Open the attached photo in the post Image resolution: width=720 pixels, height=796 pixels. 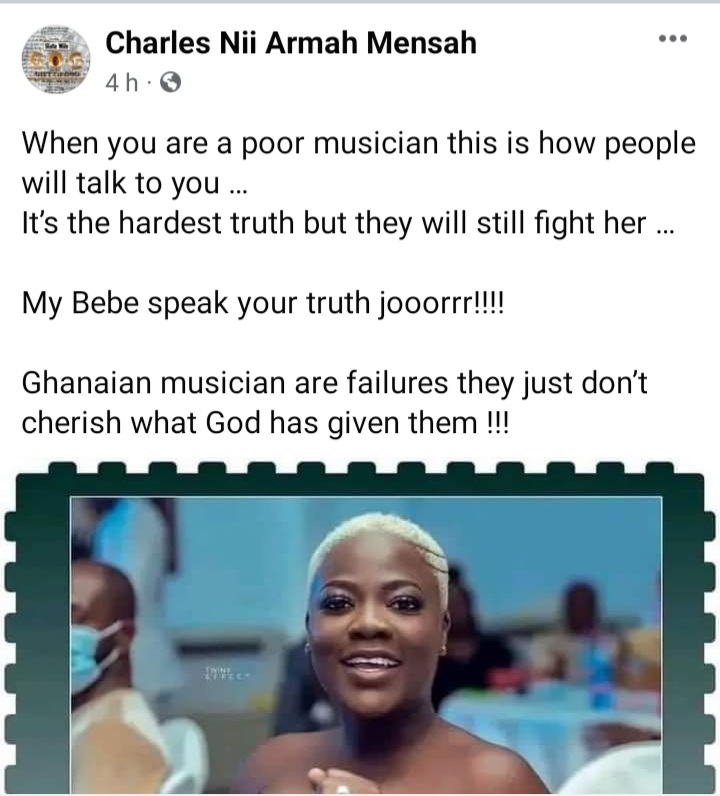tap(365, 640)
